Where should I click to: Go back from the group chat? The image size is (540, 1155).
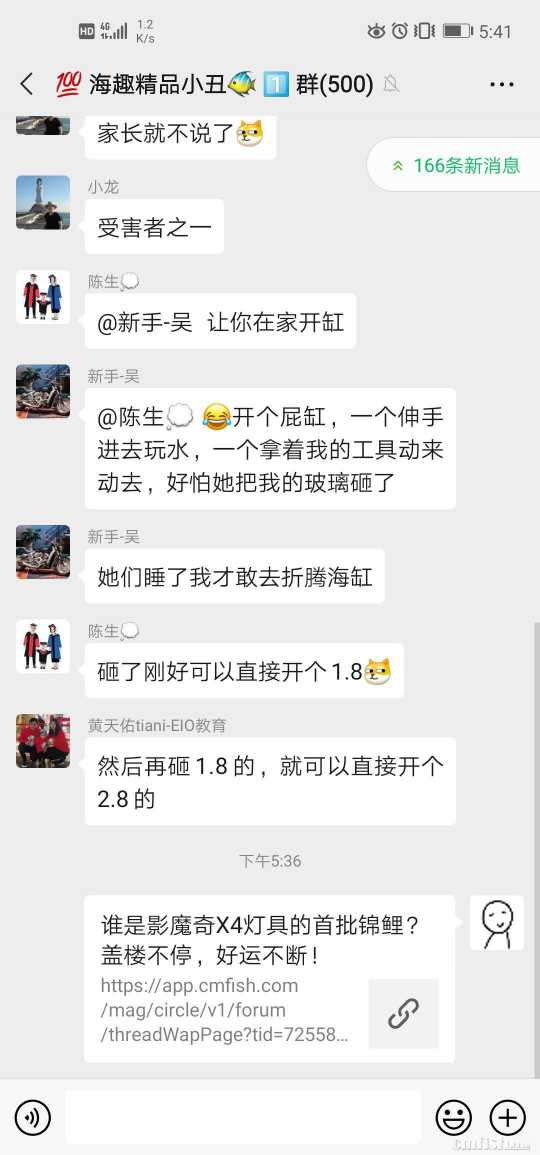tap(27, 85)
